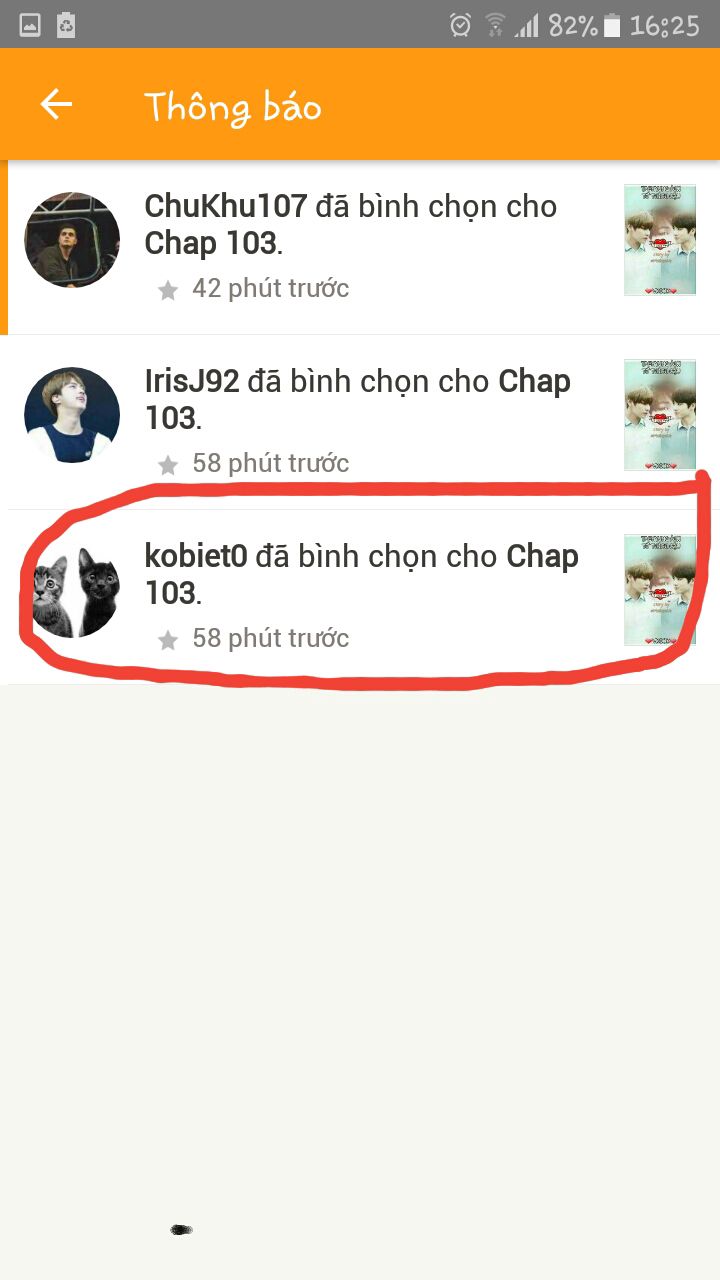
Task: Go back from the Thông báo screen
Action: coord(56,104)
